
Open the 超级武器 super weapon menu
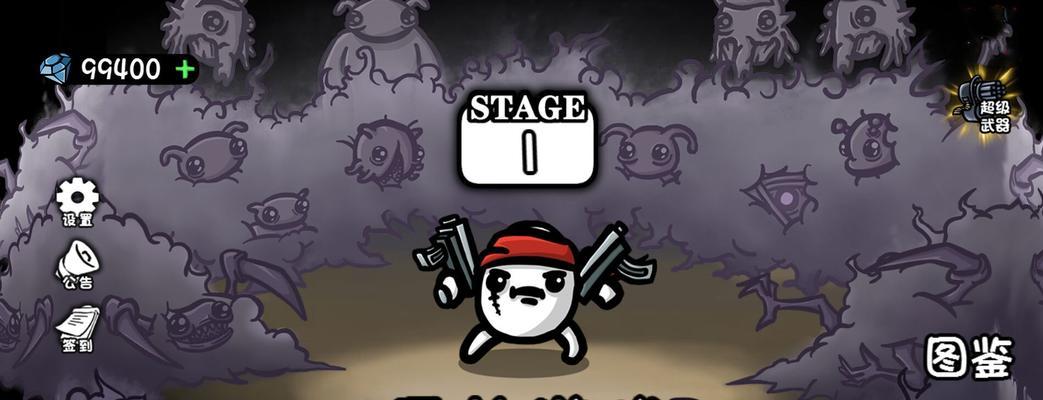pyautogui.click(x=982, y=104)
